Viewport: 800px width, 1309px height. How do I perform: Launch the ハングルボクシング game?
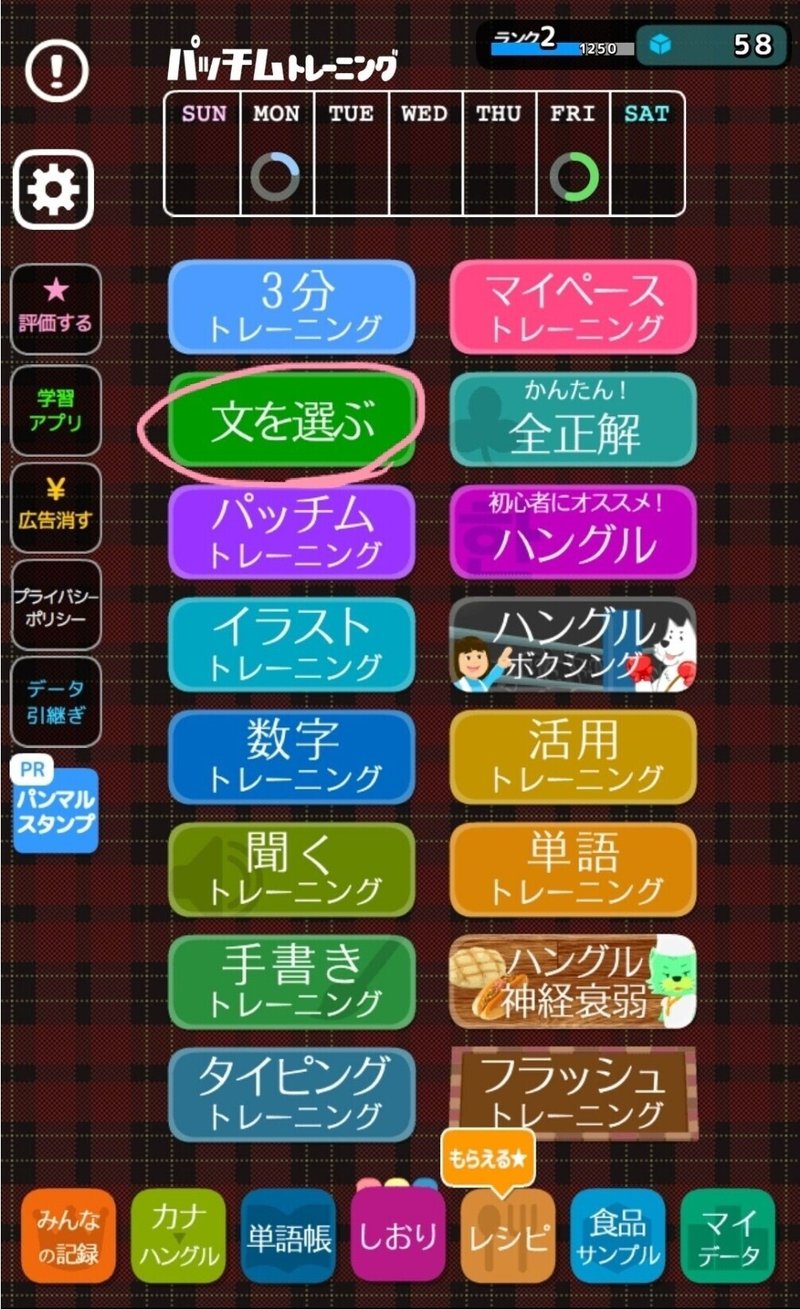[573, 645]
